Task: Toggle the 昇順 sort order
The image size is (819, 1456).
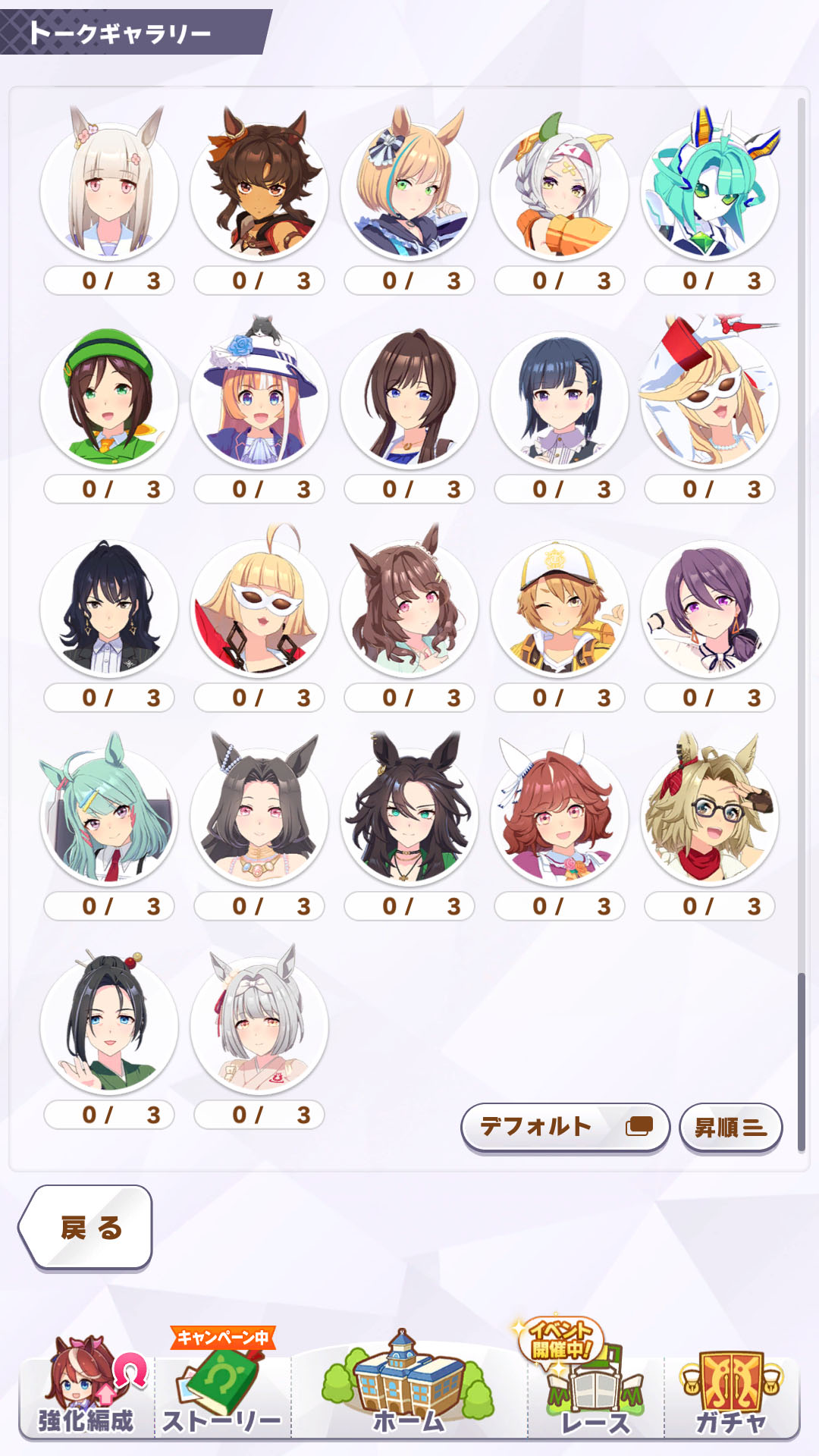Action: pos(730,1128)
